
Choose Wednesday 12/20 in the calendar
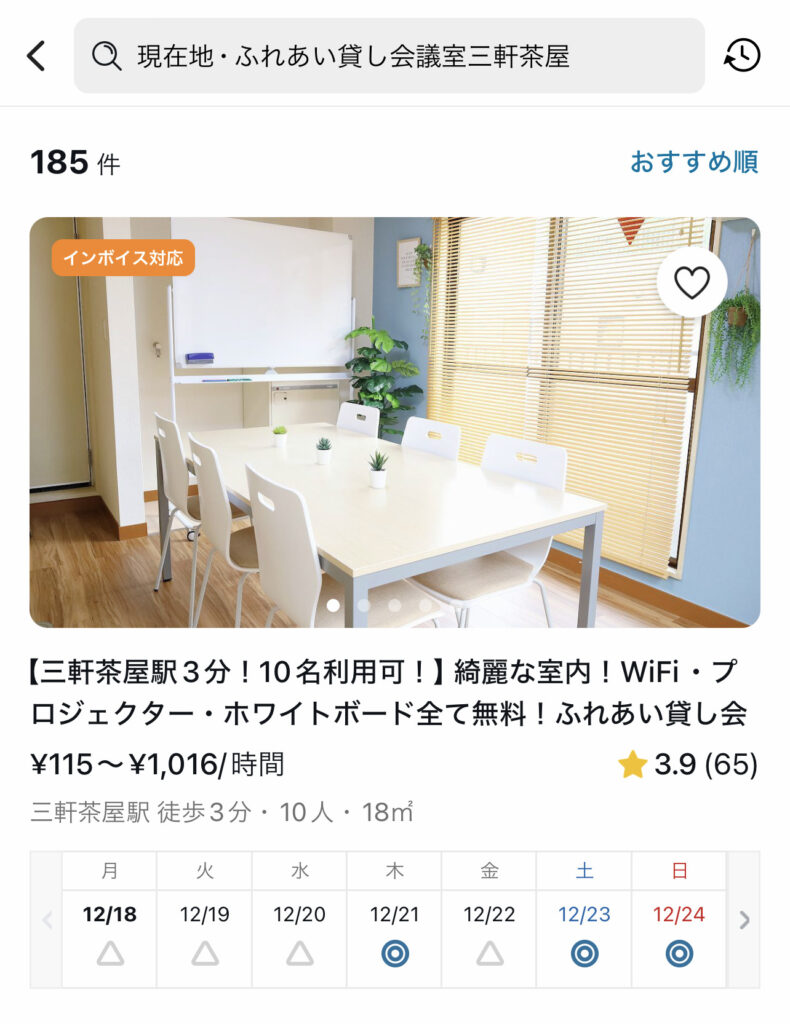click(300, 937)
